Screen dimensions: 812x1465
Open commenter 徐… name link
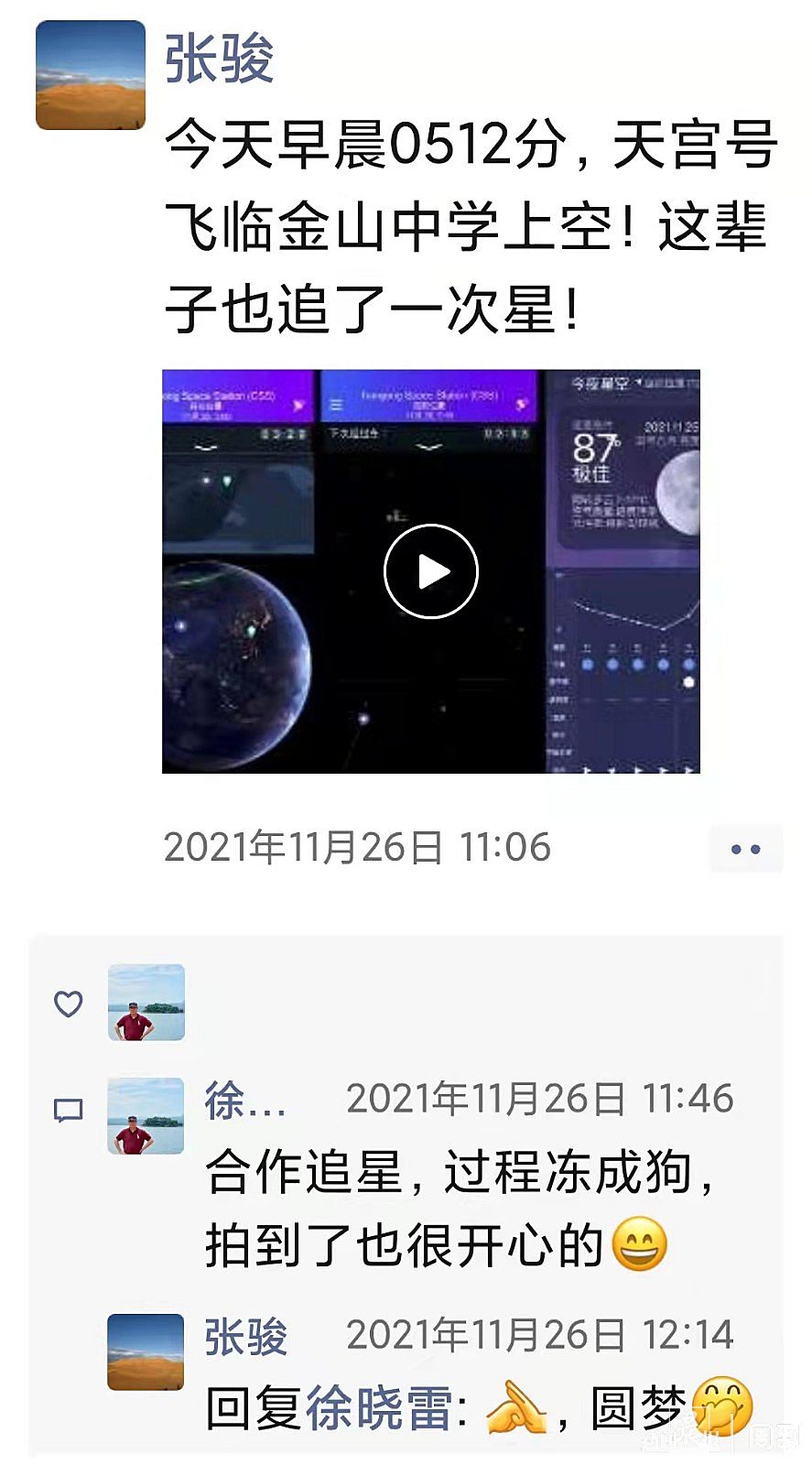click(244, 1101)
